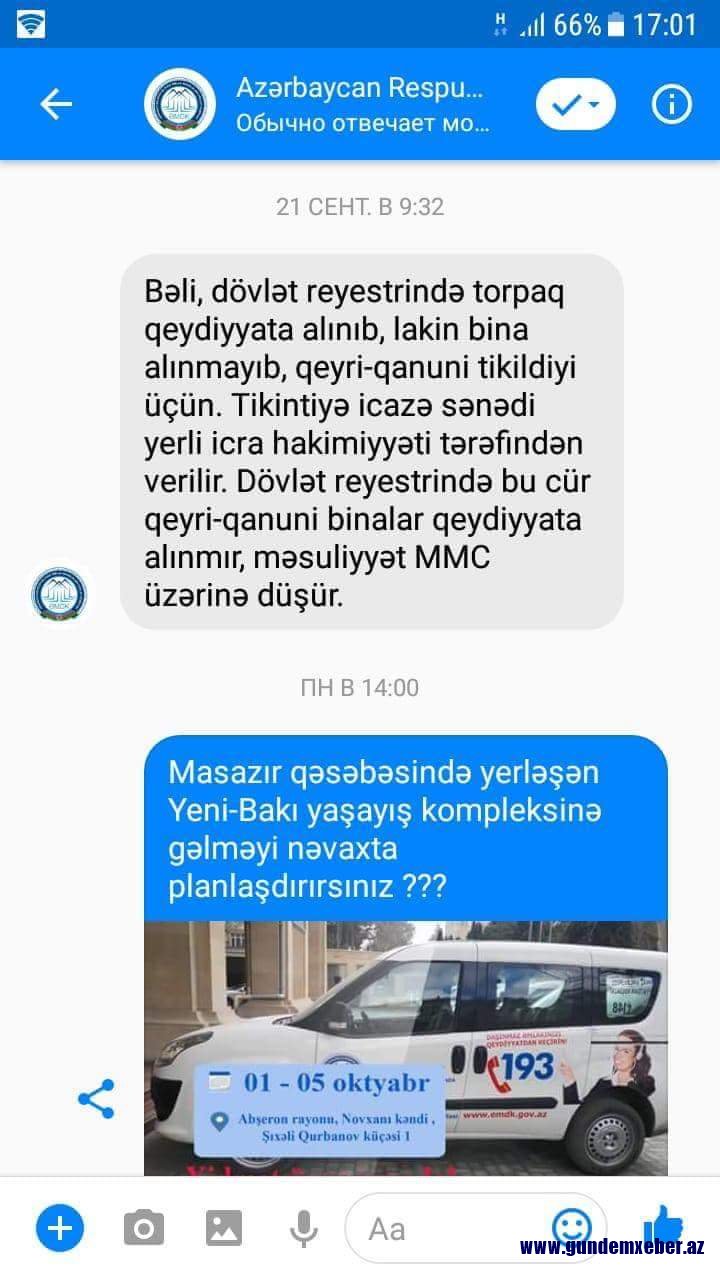Open the emoji picker

coord(572,1225)
